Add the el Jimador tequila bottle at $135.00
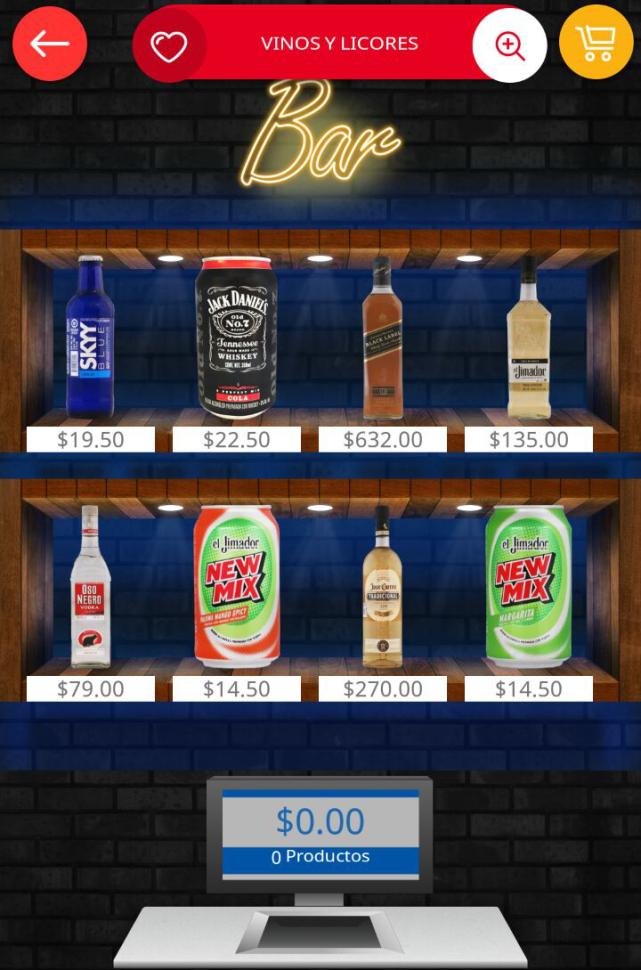This screenshot has width=641, height=970. (528, 337)
